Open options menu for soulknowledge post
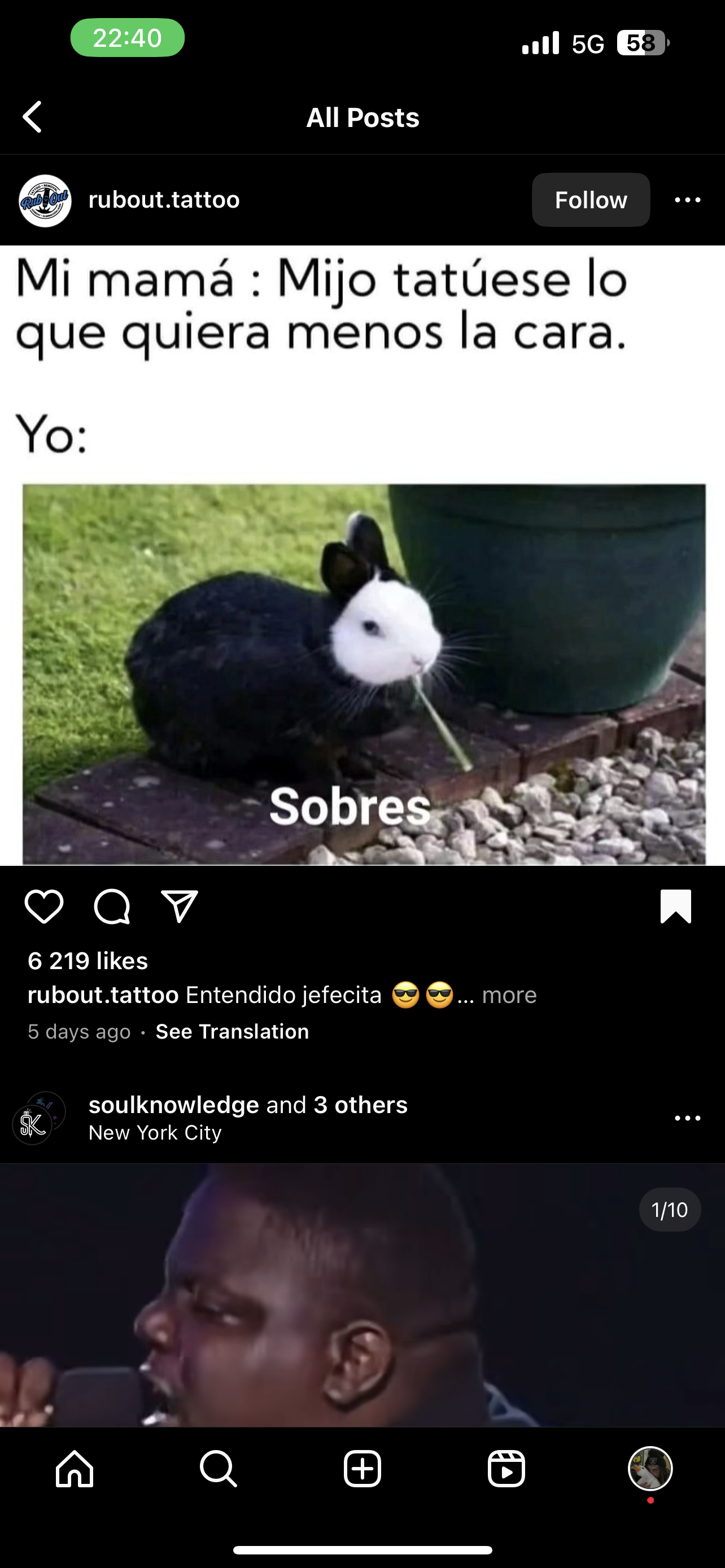 click(x=687, y=1118)
